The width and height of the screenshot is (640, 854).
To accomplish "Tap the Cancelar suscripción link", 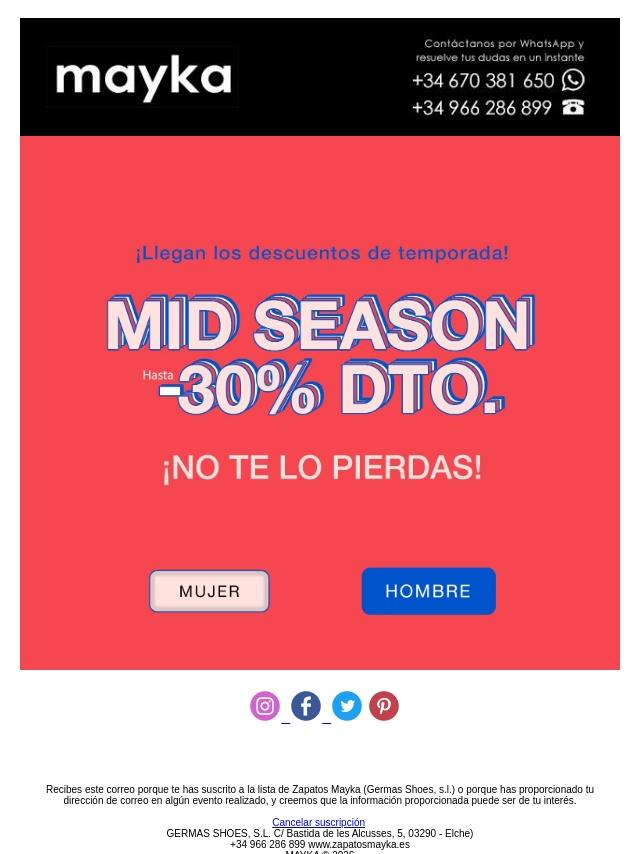I will (318, 822).
